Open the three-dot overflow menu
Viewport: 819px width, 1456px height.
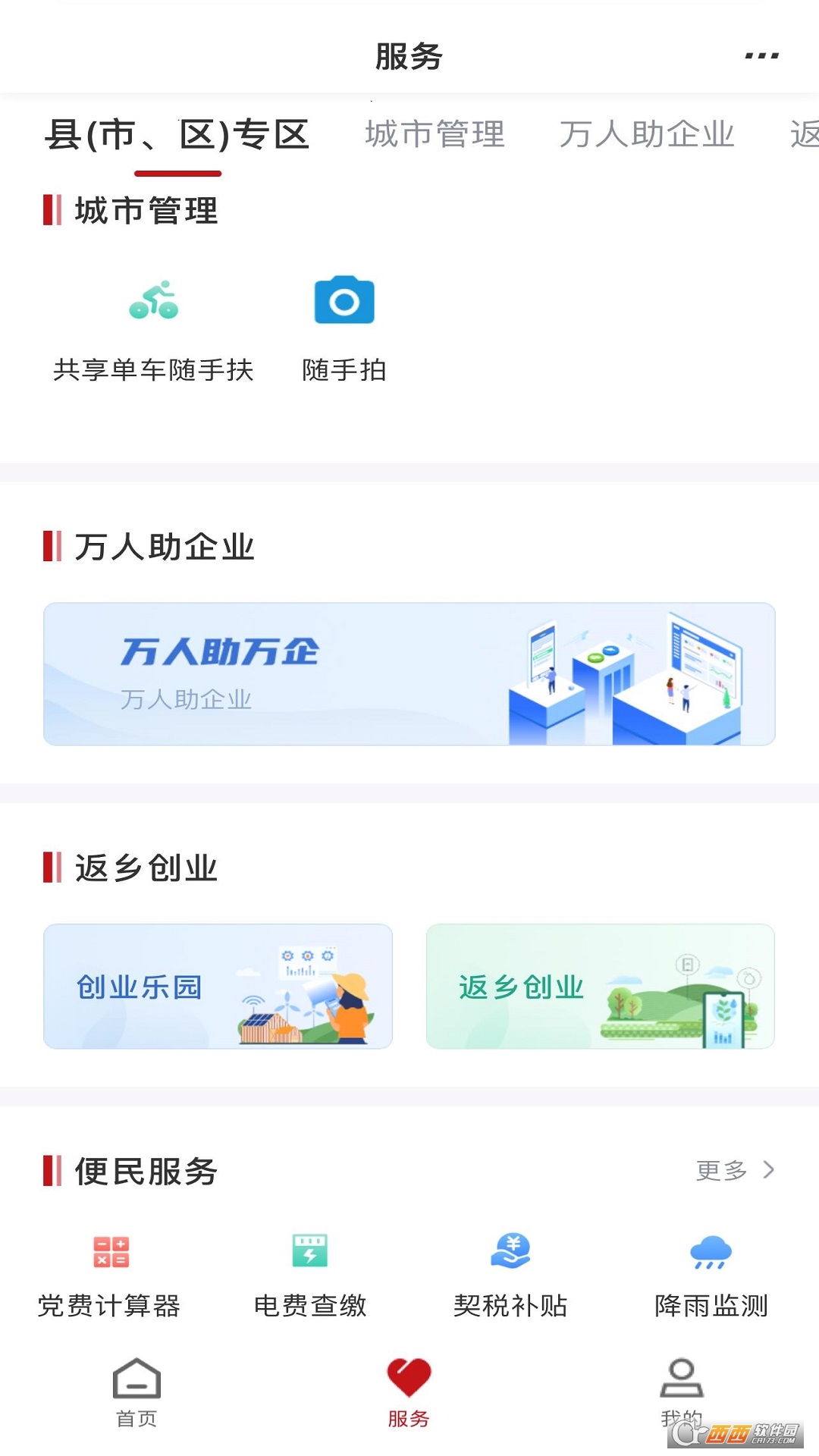tap(761, 56)
